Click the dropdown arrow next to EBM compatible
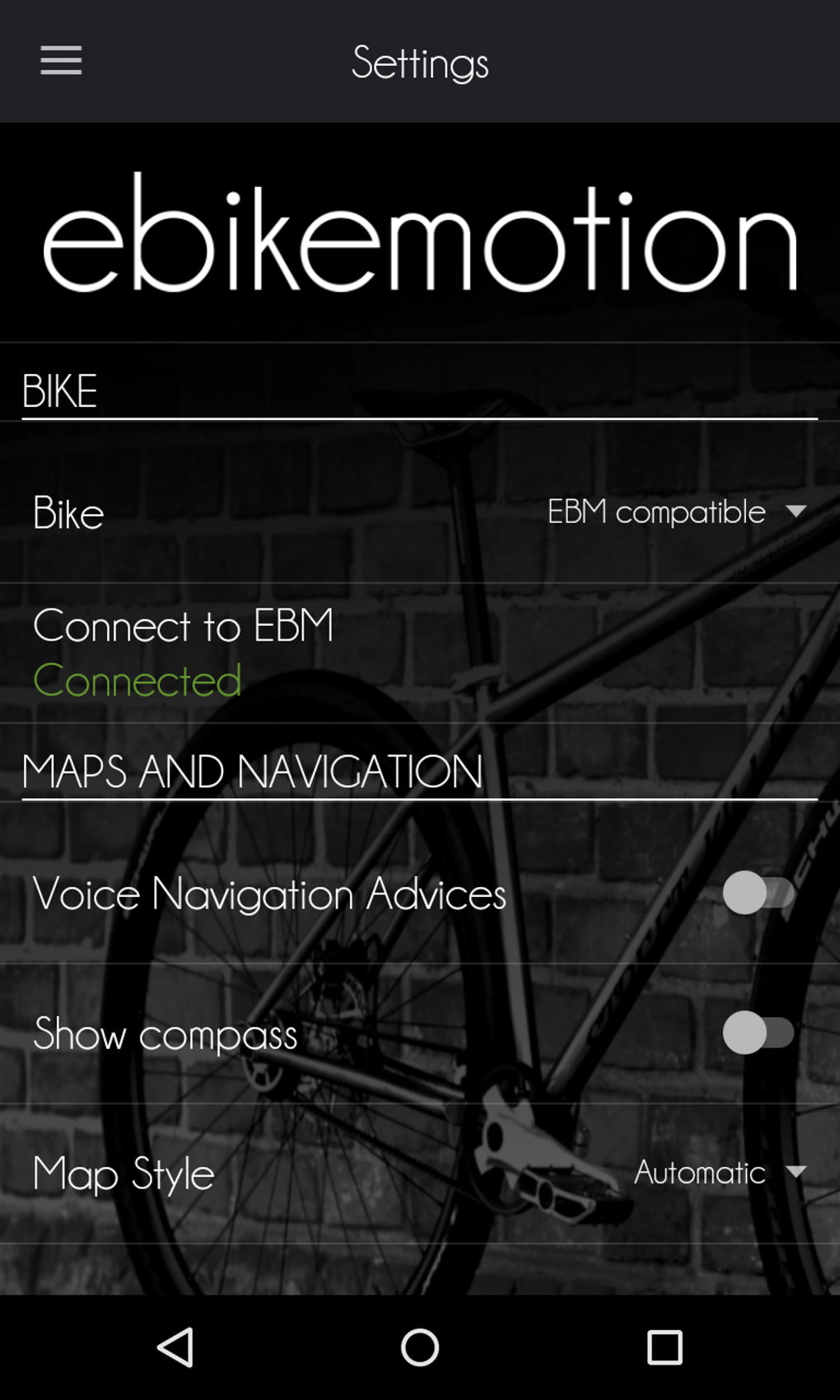Image resolution: width=840 pixels, height=1400 pixels. tap(796, 512)
